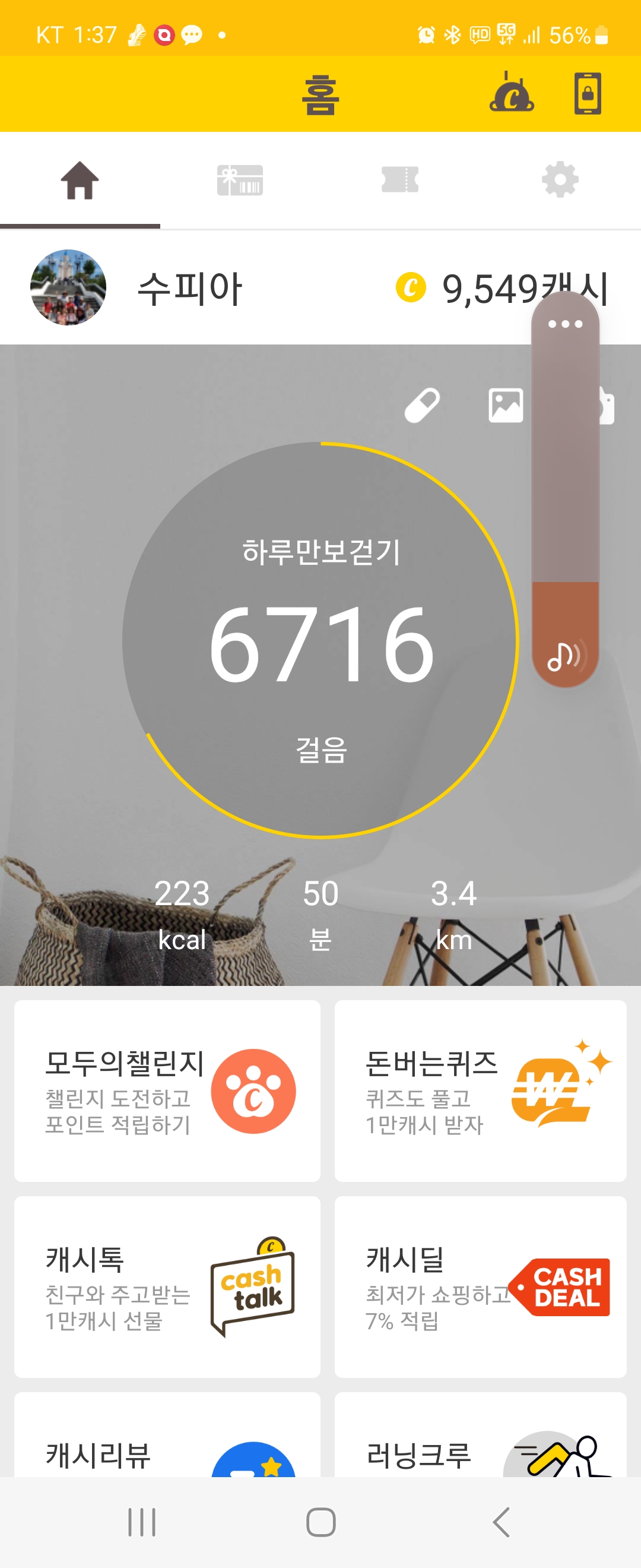
Task: Open recent apps from navigation bar
Action: tap(142, 1522)
